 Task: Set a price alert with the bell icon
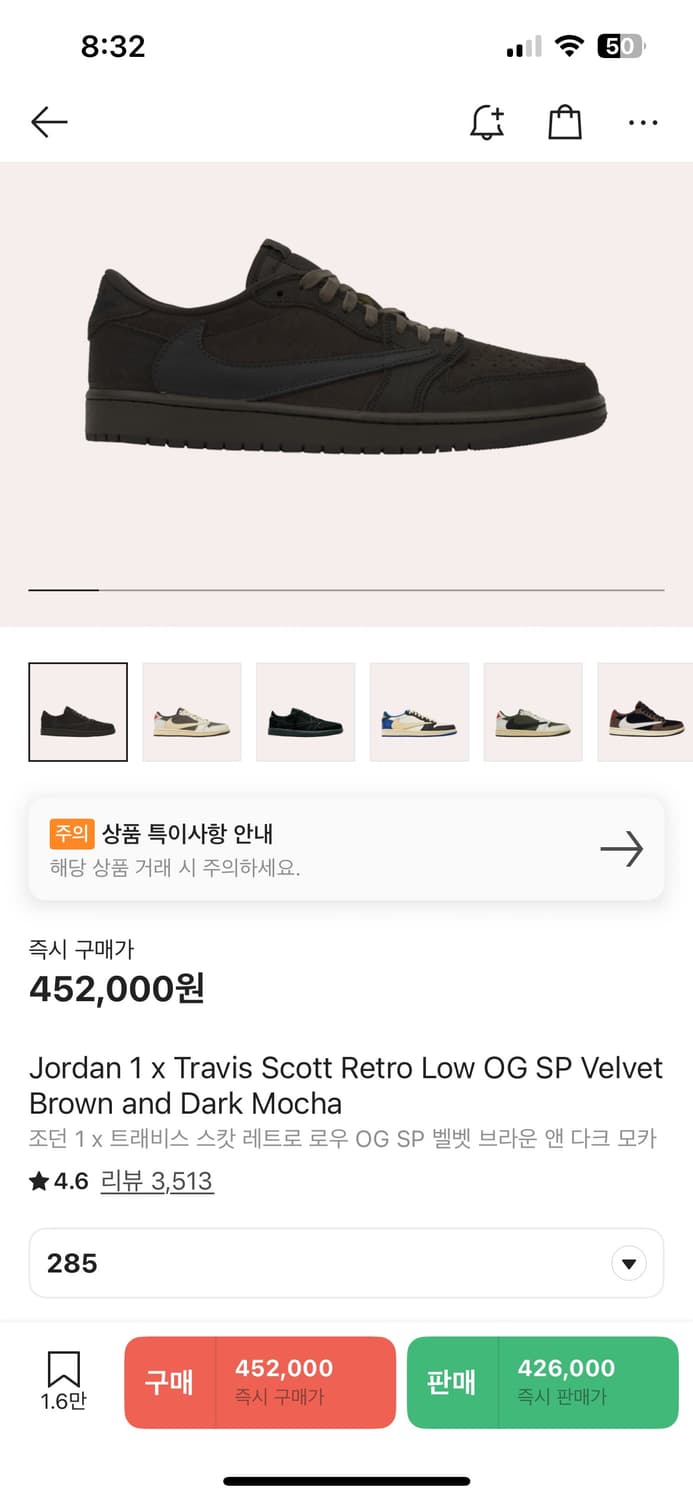[487, 122]
